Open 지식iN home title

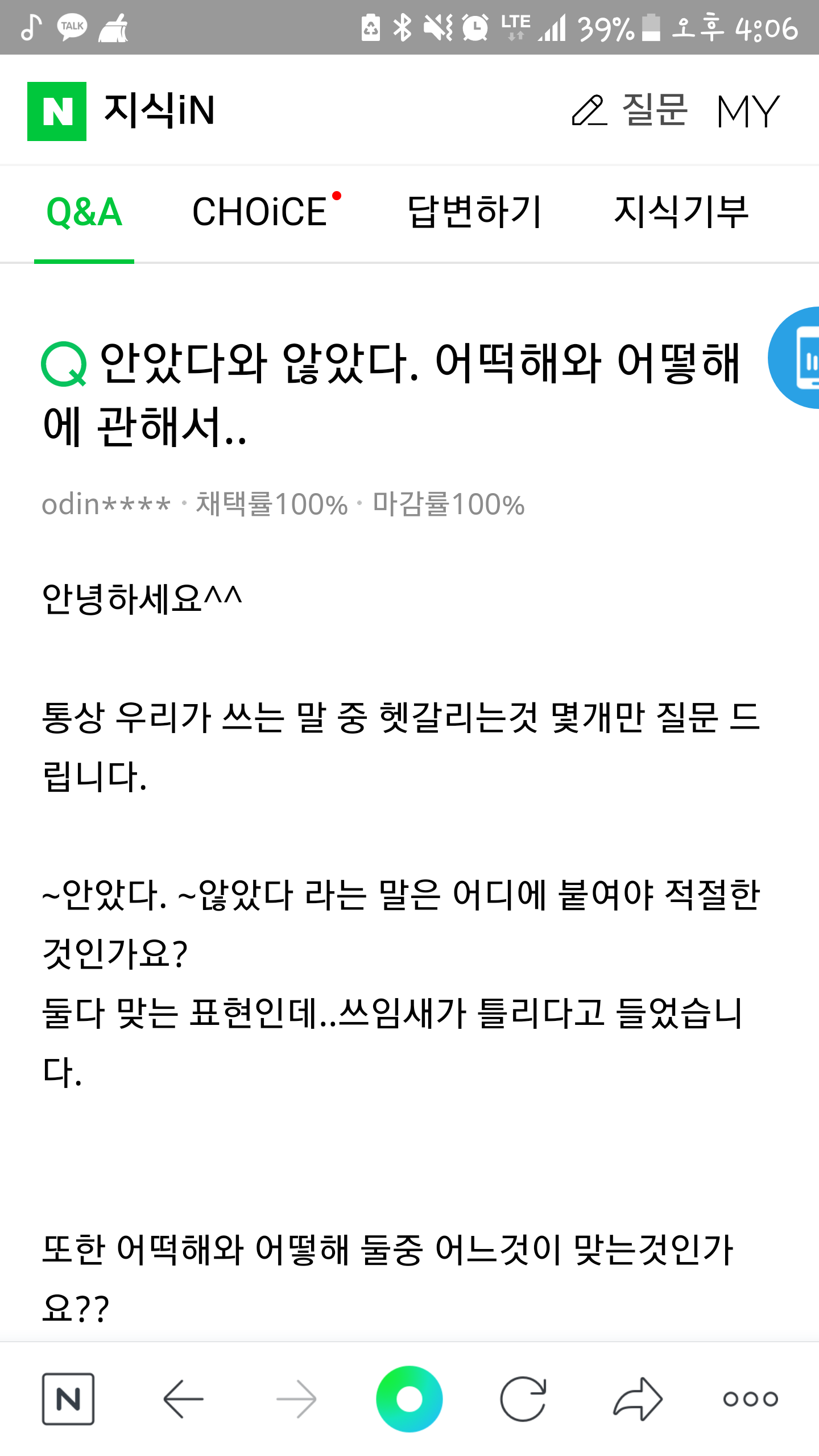pyautogui.click(x=159, y=110)
